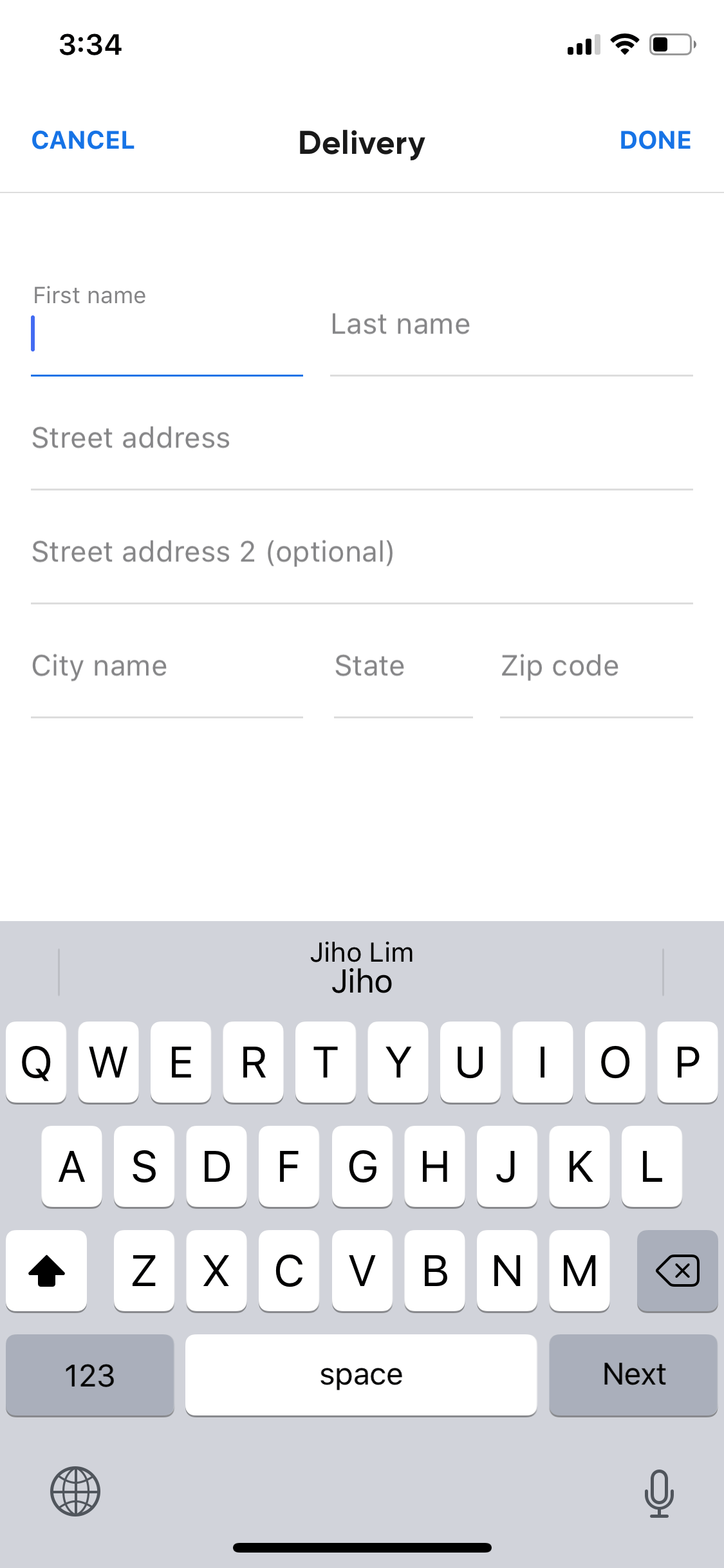Switch keyboard to 123 numbers layout
This screenshot has height=1568, width=724.
pyautogui.click(x=90, y=1375)
